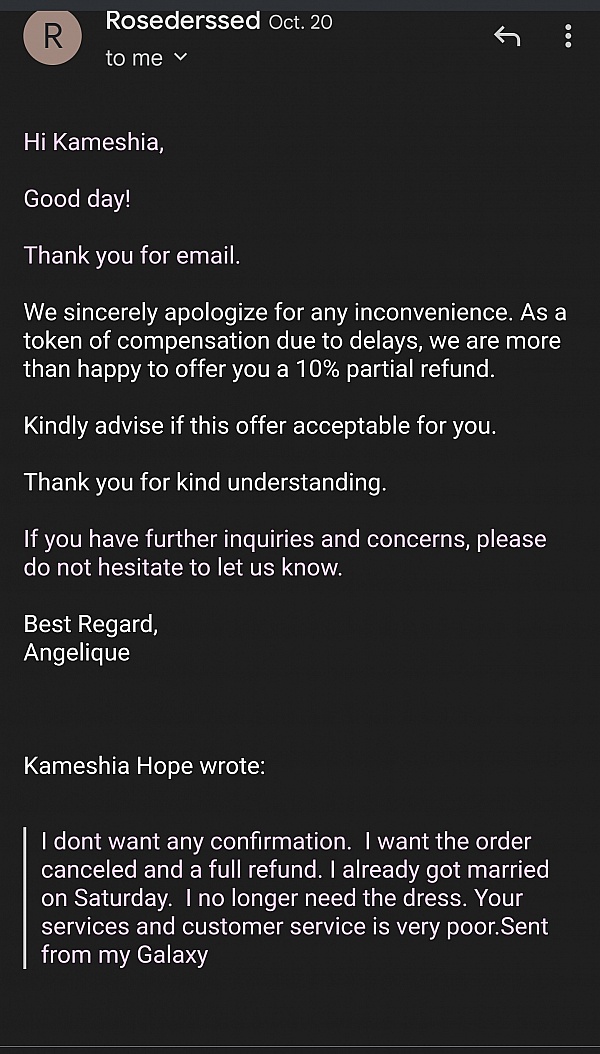Open the three-dot overflow menu
The height and width of the screenshot is (1054, 600).
point(568,36)
